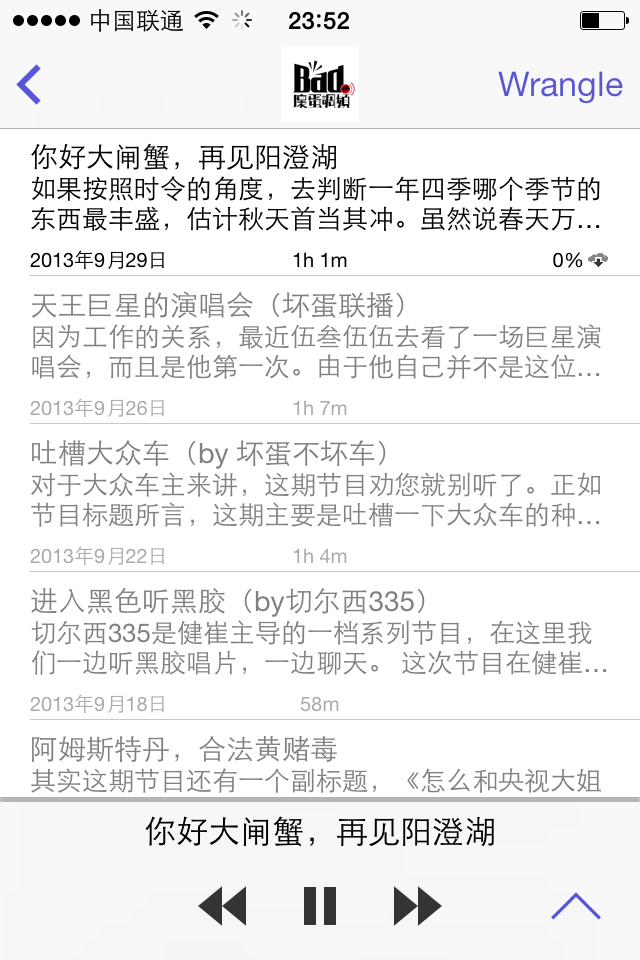Download the 你好大闸蟹 episode via cloud icon
The width and height of the screenshot is (640, 960).
coord(599,260)
